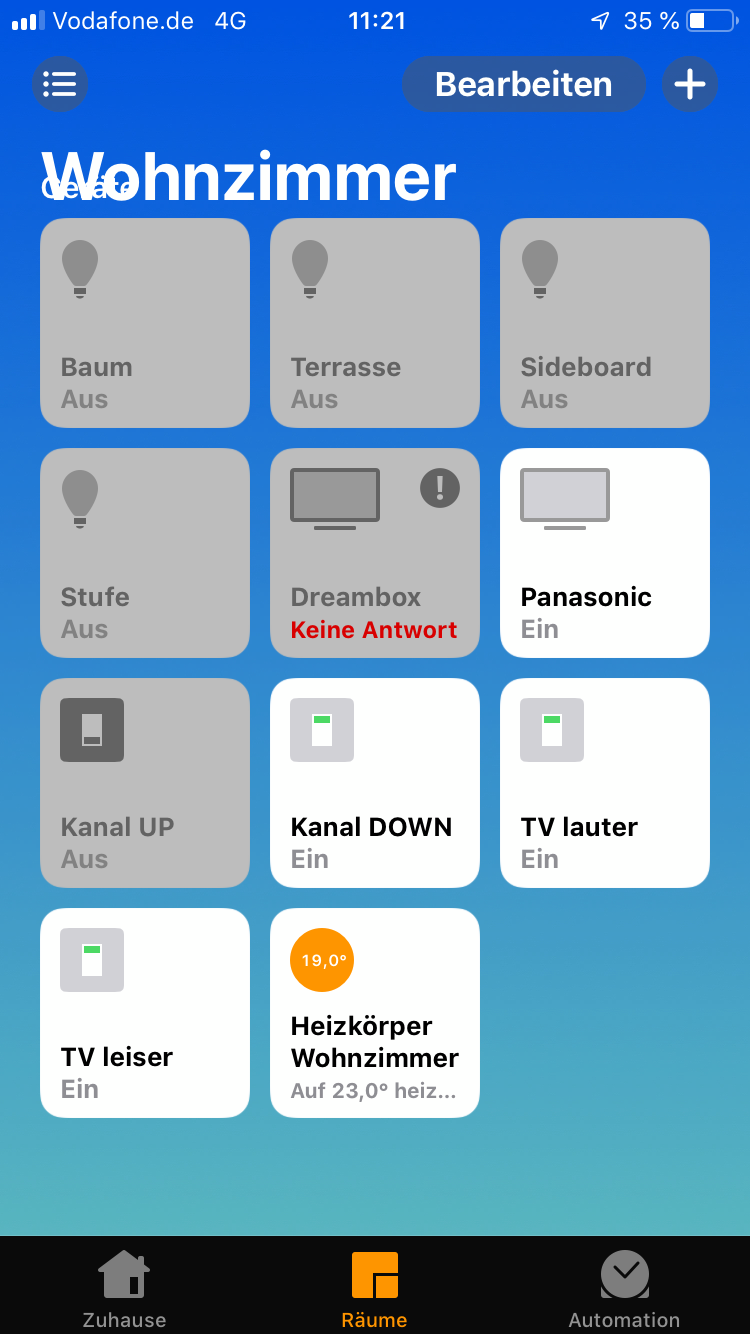Open Heizkörper Wohnzimmer thermostat tile
The height and width of the screenshot is (1334, 750).
tap(375, 1013)
